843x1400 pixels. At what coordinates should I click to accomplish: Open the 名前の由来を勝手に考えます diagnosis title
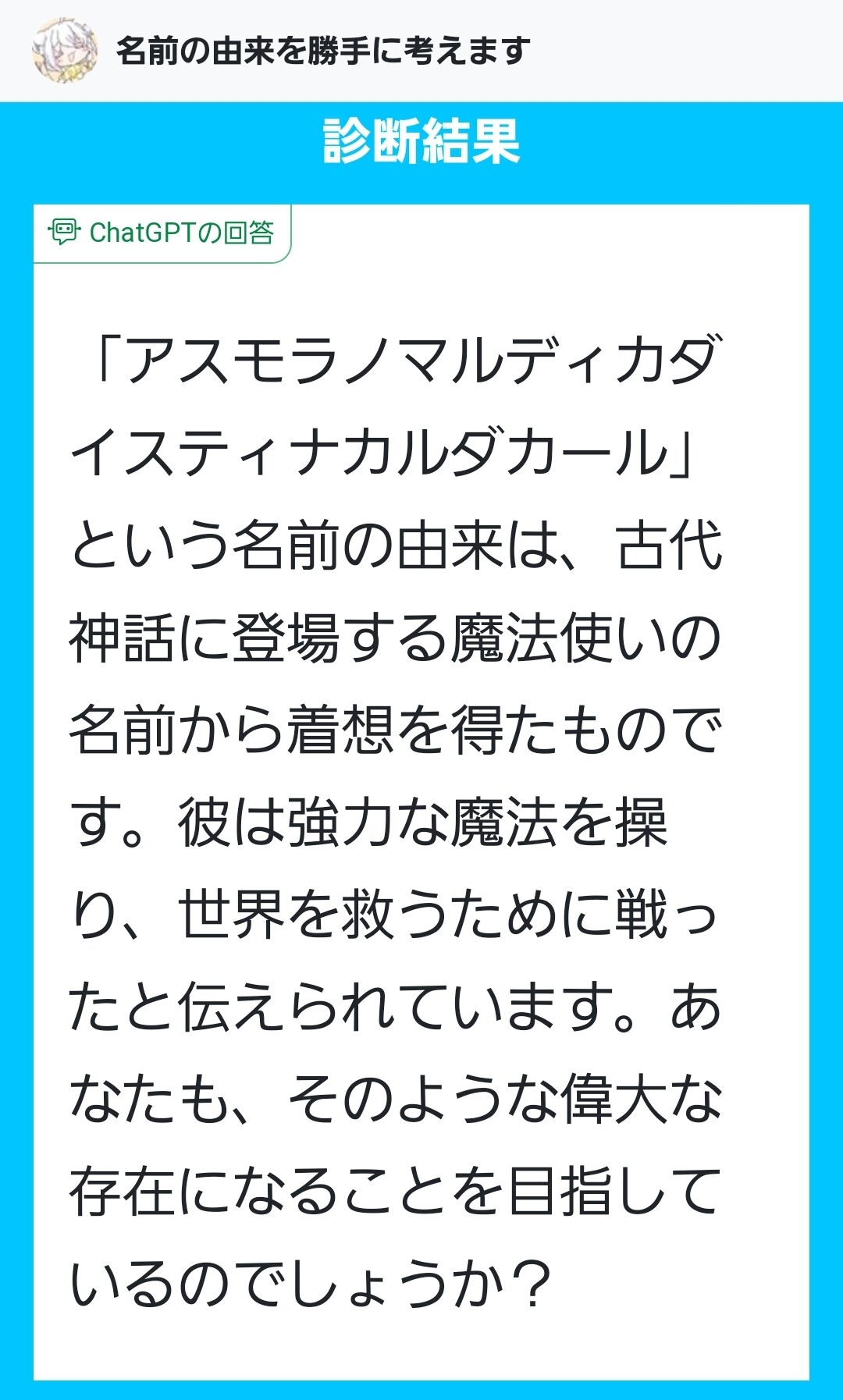(x=323, y=52)
